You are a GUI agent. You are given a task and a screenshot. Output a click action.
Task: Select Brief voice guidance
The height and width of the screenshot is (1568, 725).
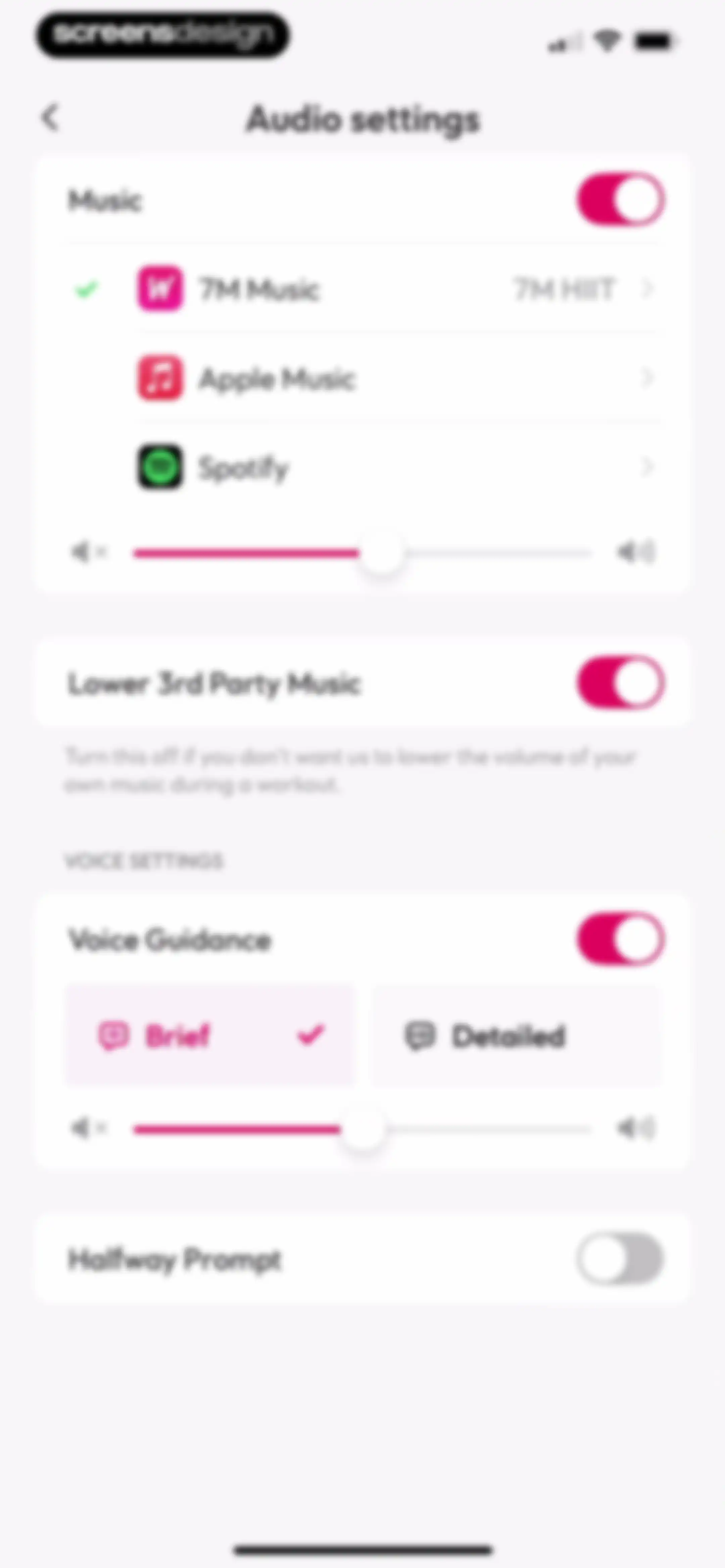coord(209,1035)
